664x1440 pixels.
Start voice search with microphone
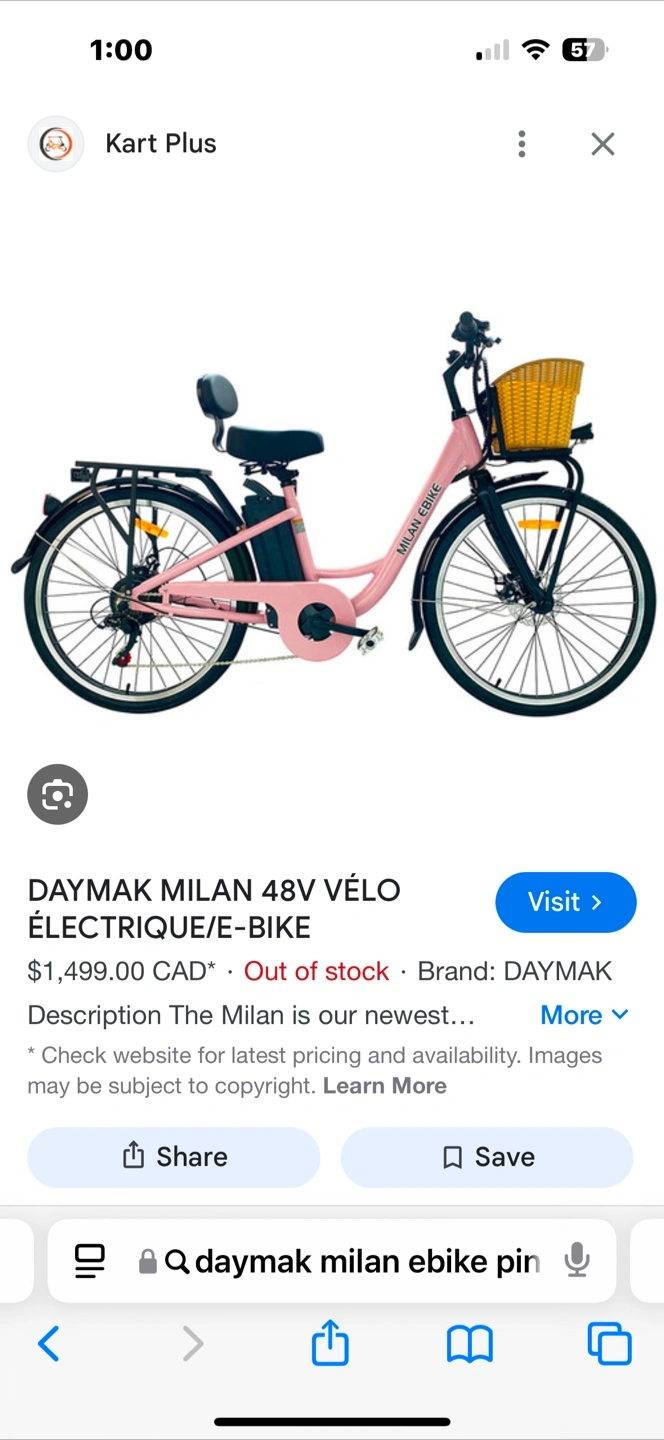click(577, 1261)
